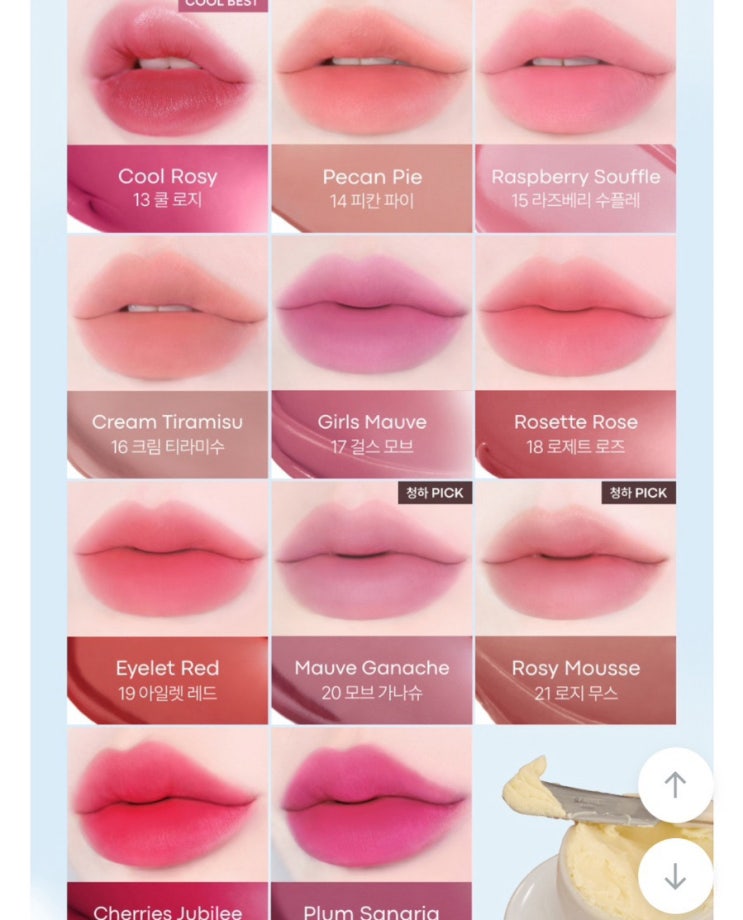
Task: Jump to the top with the up arrow
Action: (x=676, y=784)
